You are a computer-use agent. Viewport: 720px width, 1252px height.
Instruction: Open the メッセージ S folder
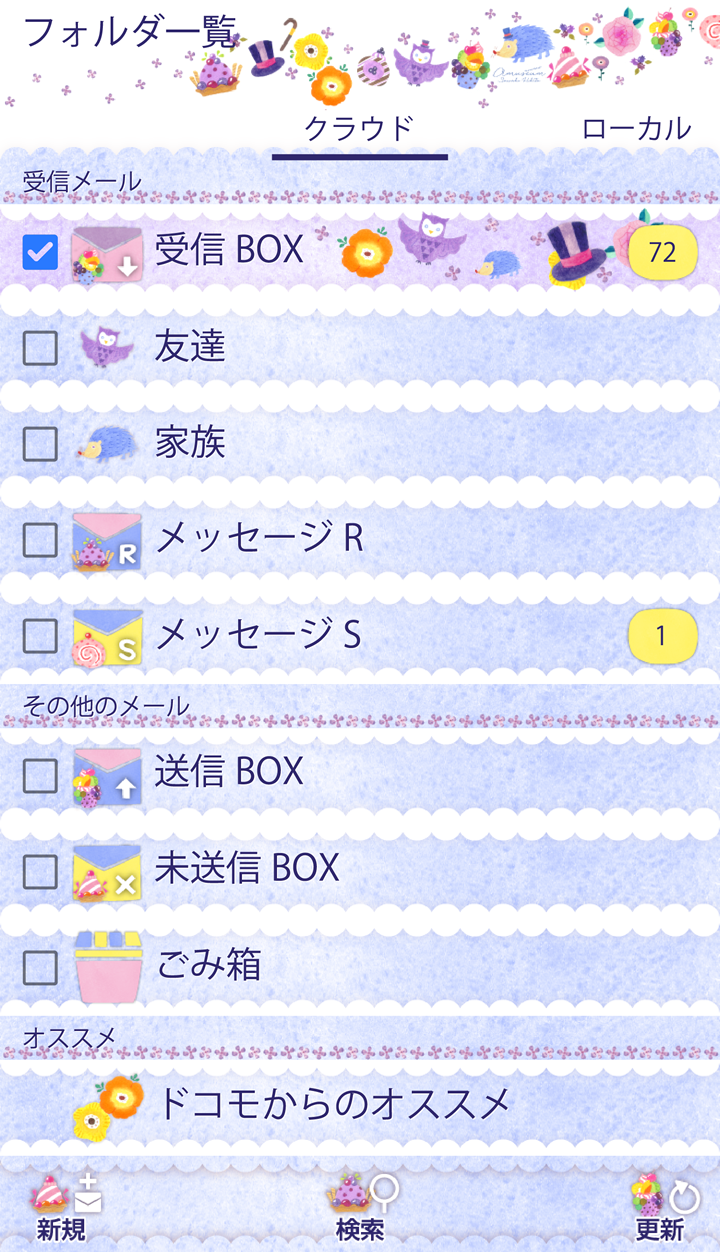258,635
